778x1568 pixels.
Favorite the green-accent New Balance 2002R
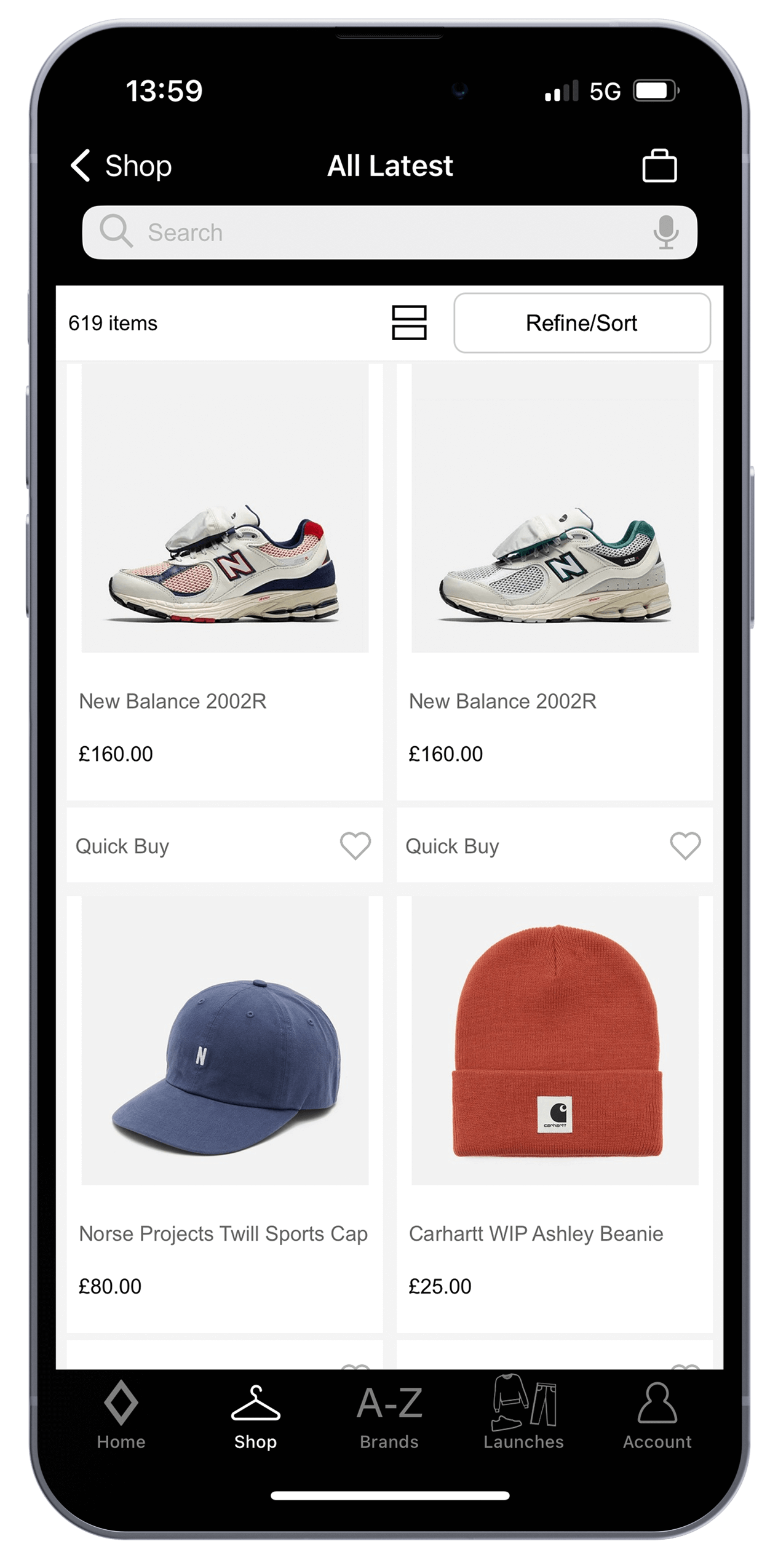(685, 846)
